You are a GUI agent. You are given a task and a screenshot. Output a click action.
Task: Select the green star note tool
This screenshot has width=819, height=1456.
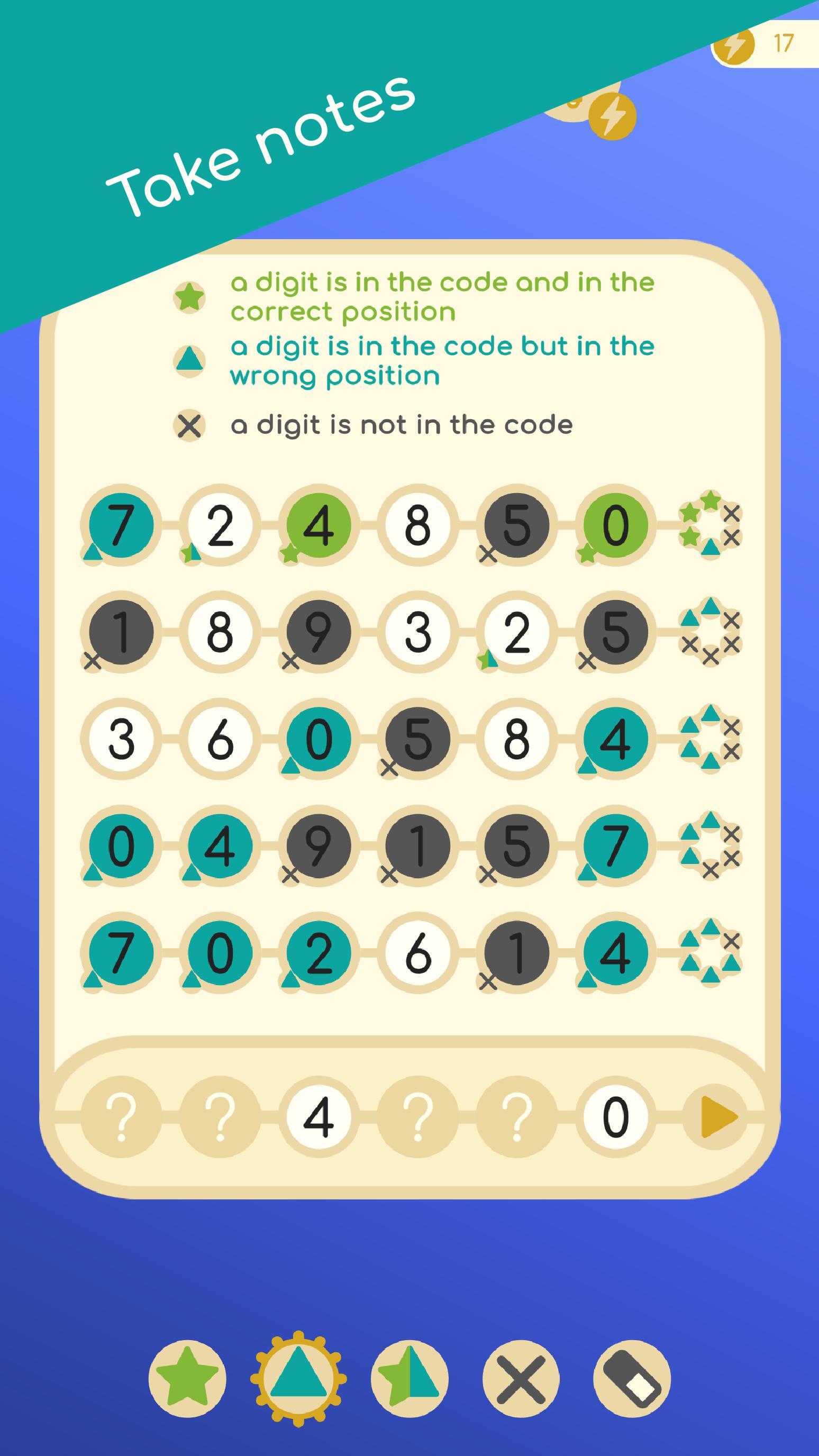pyautogui.click(x=187, y=1379)
